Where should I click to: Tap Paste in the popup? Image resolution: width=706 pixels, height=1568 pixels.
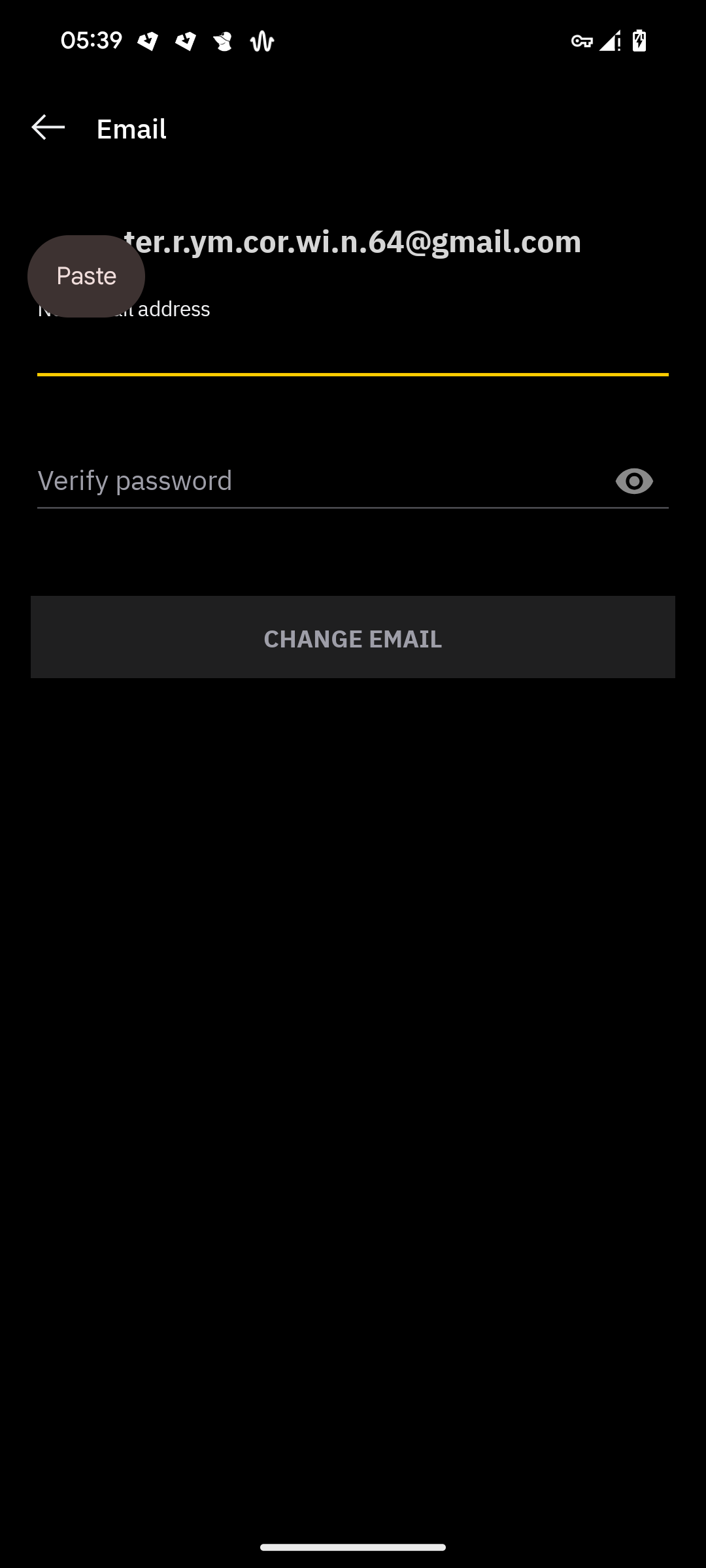coord(86,276)
